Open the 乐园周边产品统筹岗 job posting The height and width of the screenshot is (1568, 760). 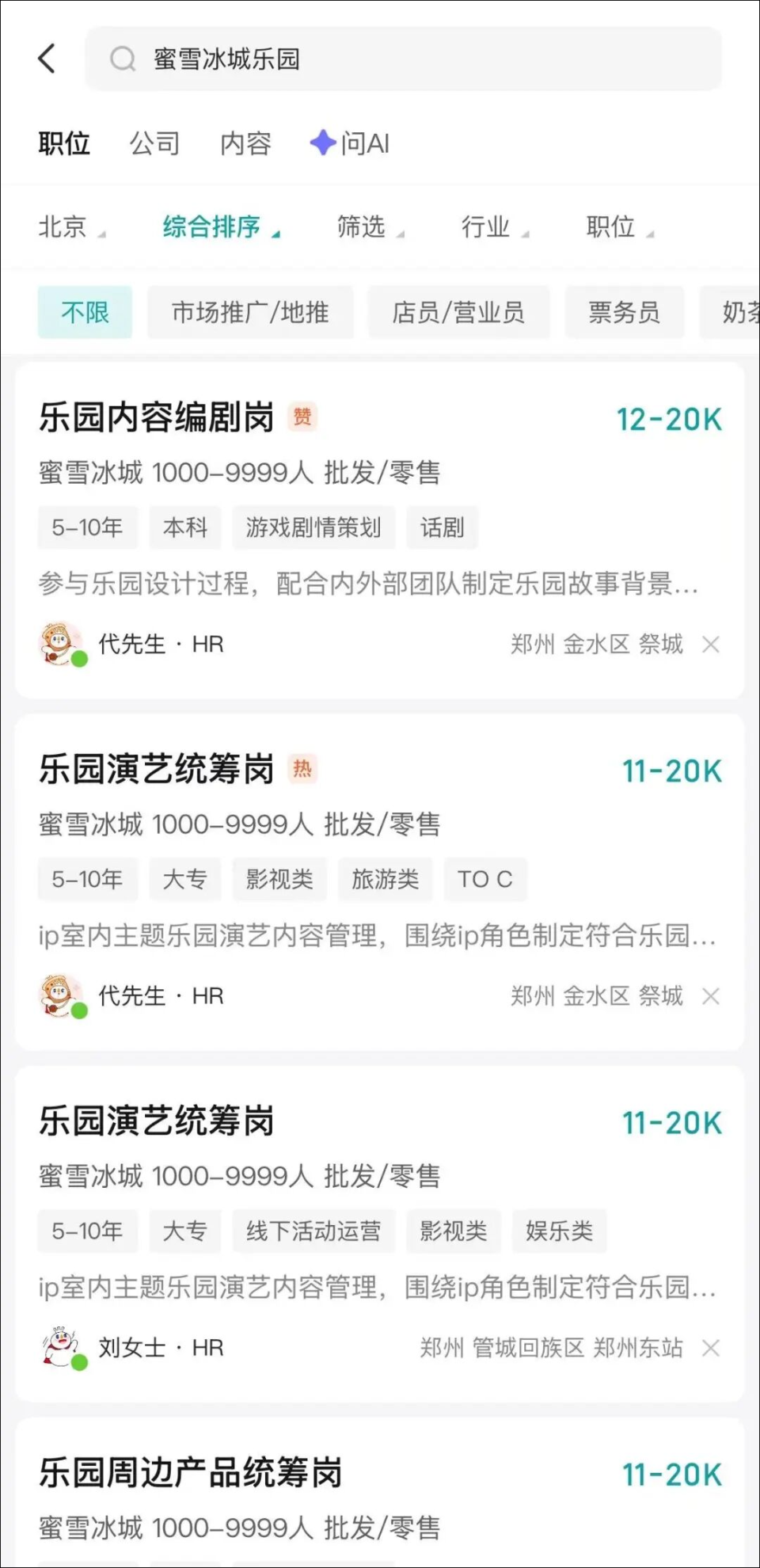(x=190, y=1473)
